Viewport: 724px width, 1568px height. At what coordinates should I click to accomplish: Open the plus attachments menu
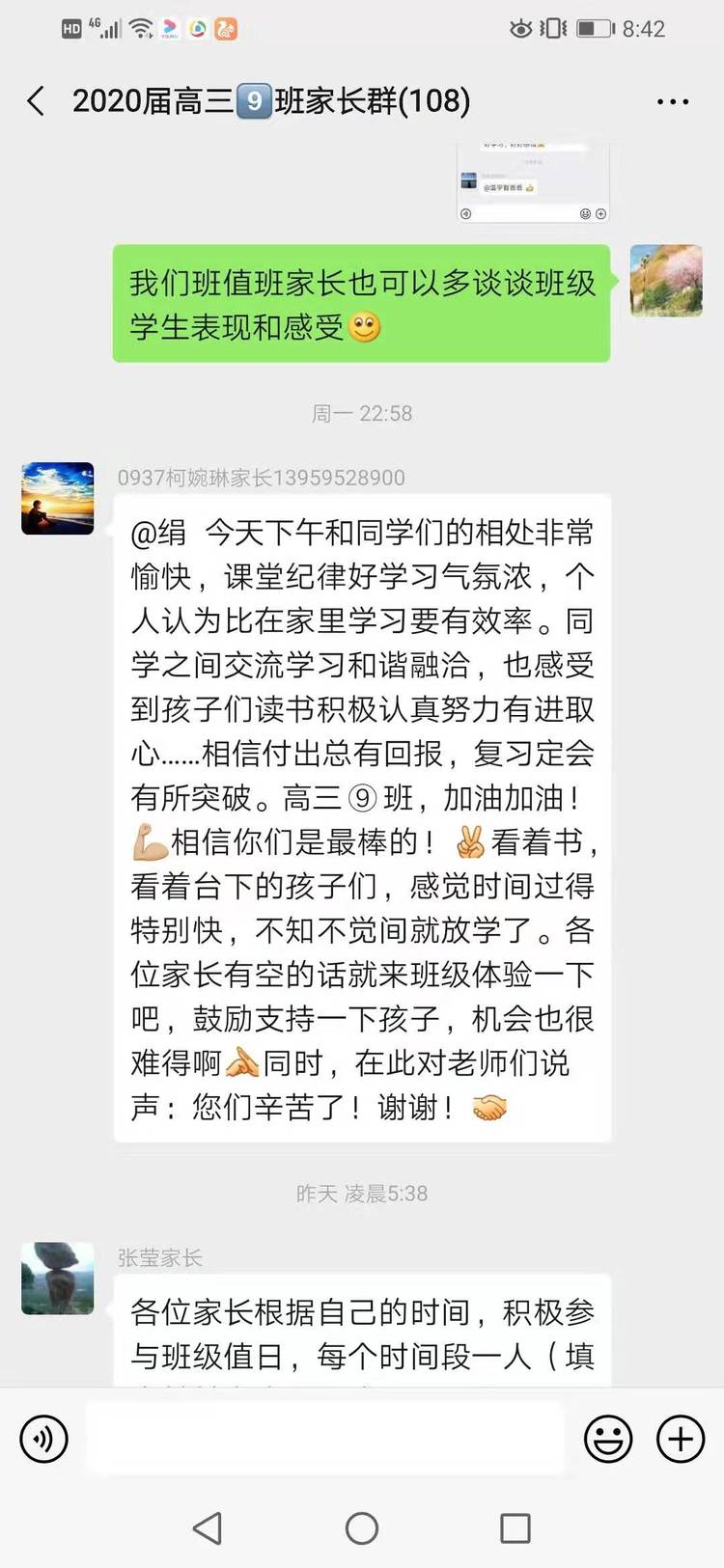point(681,1440)
